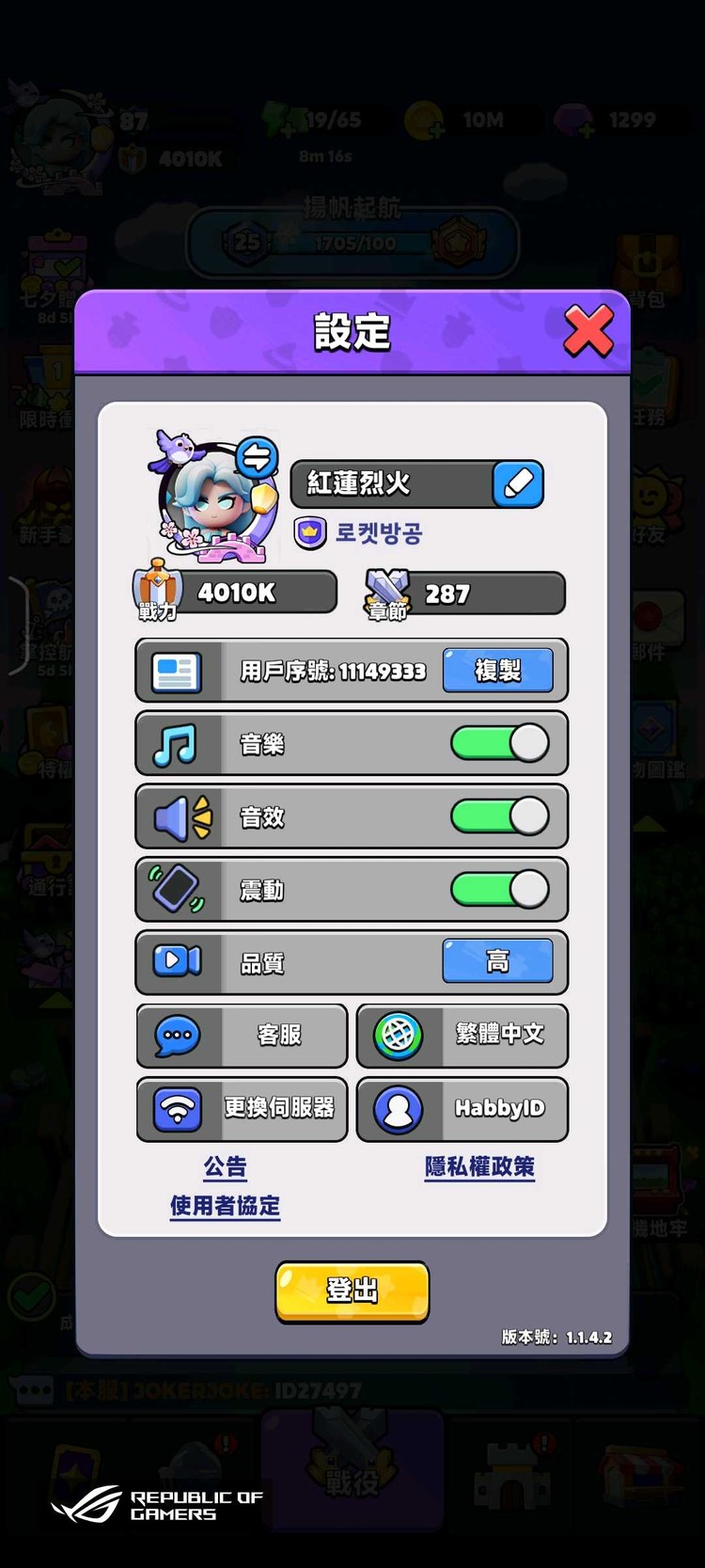Screen dimensions: 705x1568
Task: Tap the avatar swap icon
Action: click(x=257, y=458)
